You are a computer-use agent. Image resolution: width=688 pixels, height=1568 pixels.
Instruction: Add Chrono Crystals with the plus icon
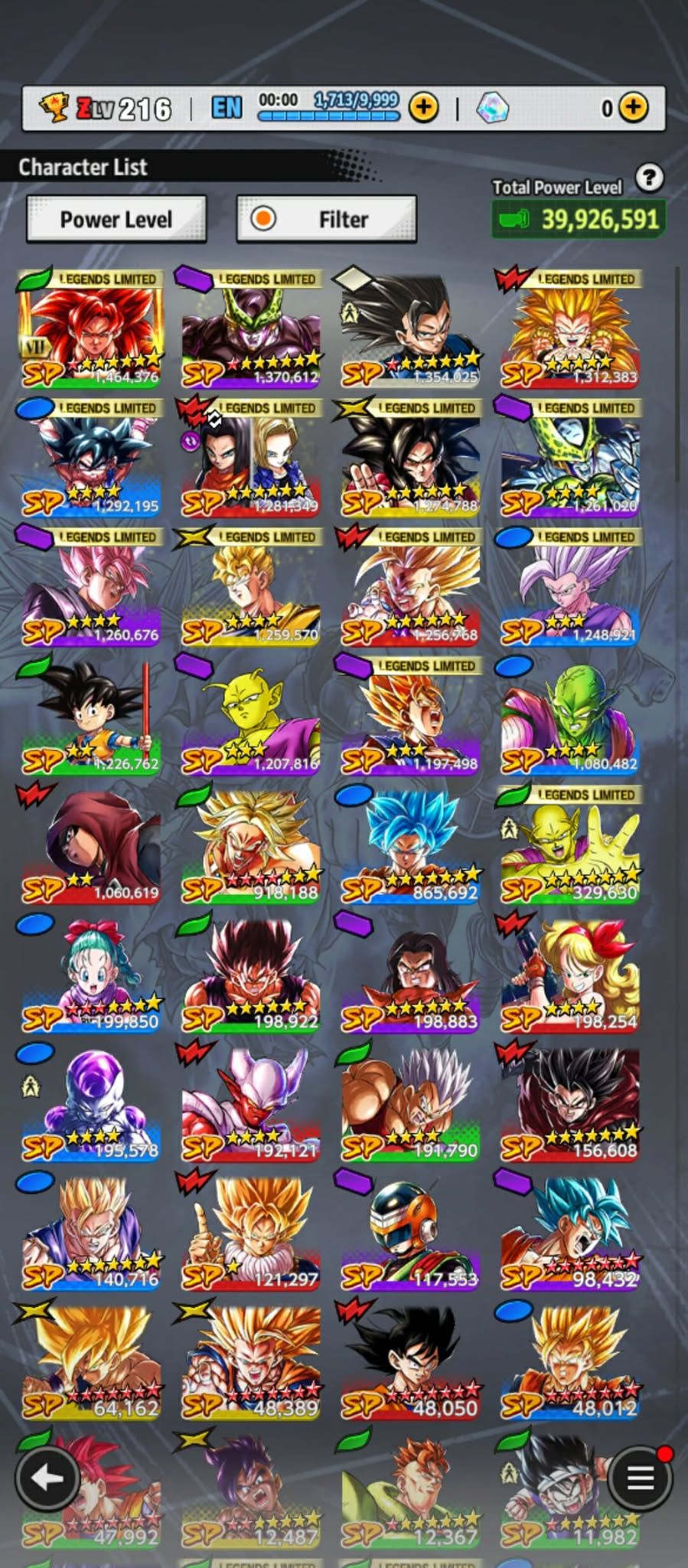pos(633,108)
